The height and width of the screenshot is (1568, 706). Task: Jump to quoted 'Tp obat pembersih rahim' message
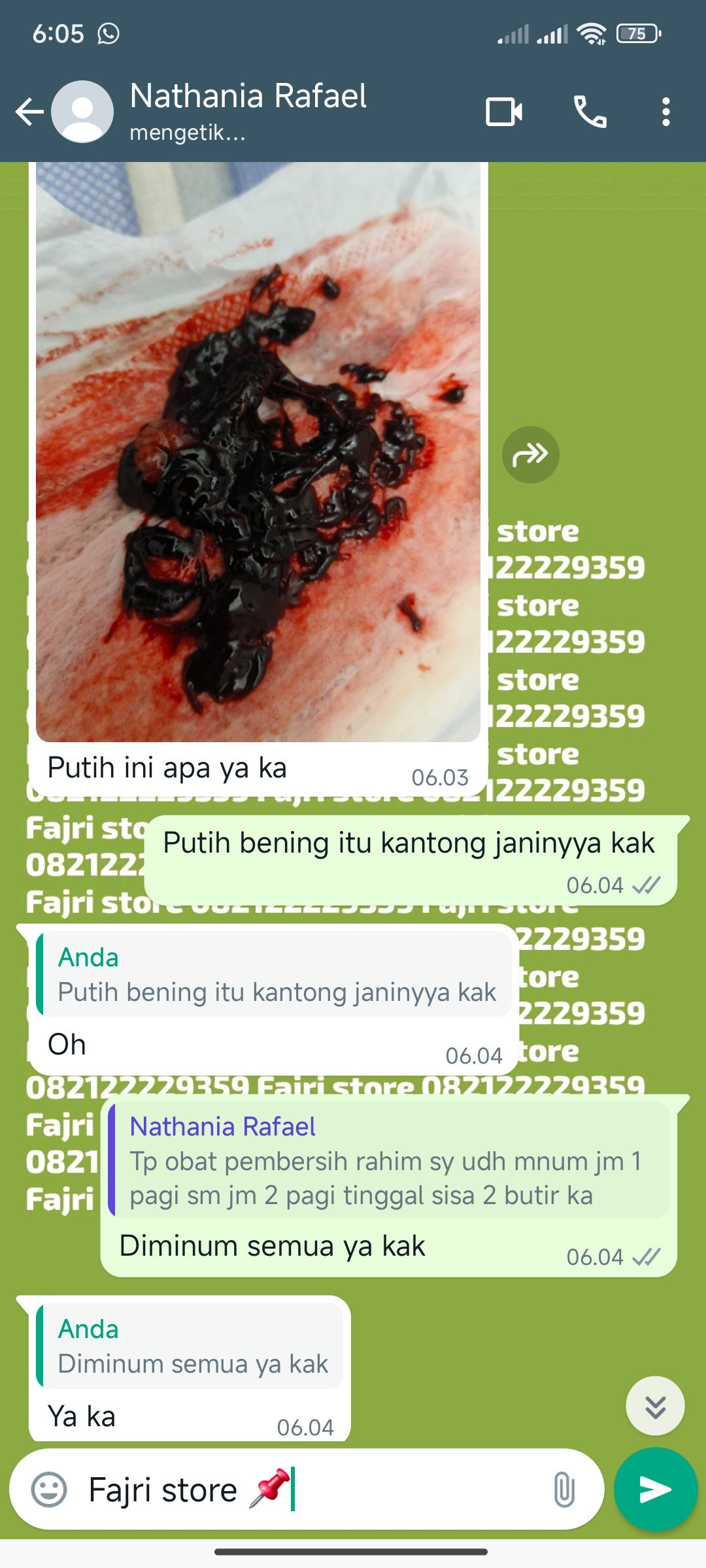tap(390, 1160)
